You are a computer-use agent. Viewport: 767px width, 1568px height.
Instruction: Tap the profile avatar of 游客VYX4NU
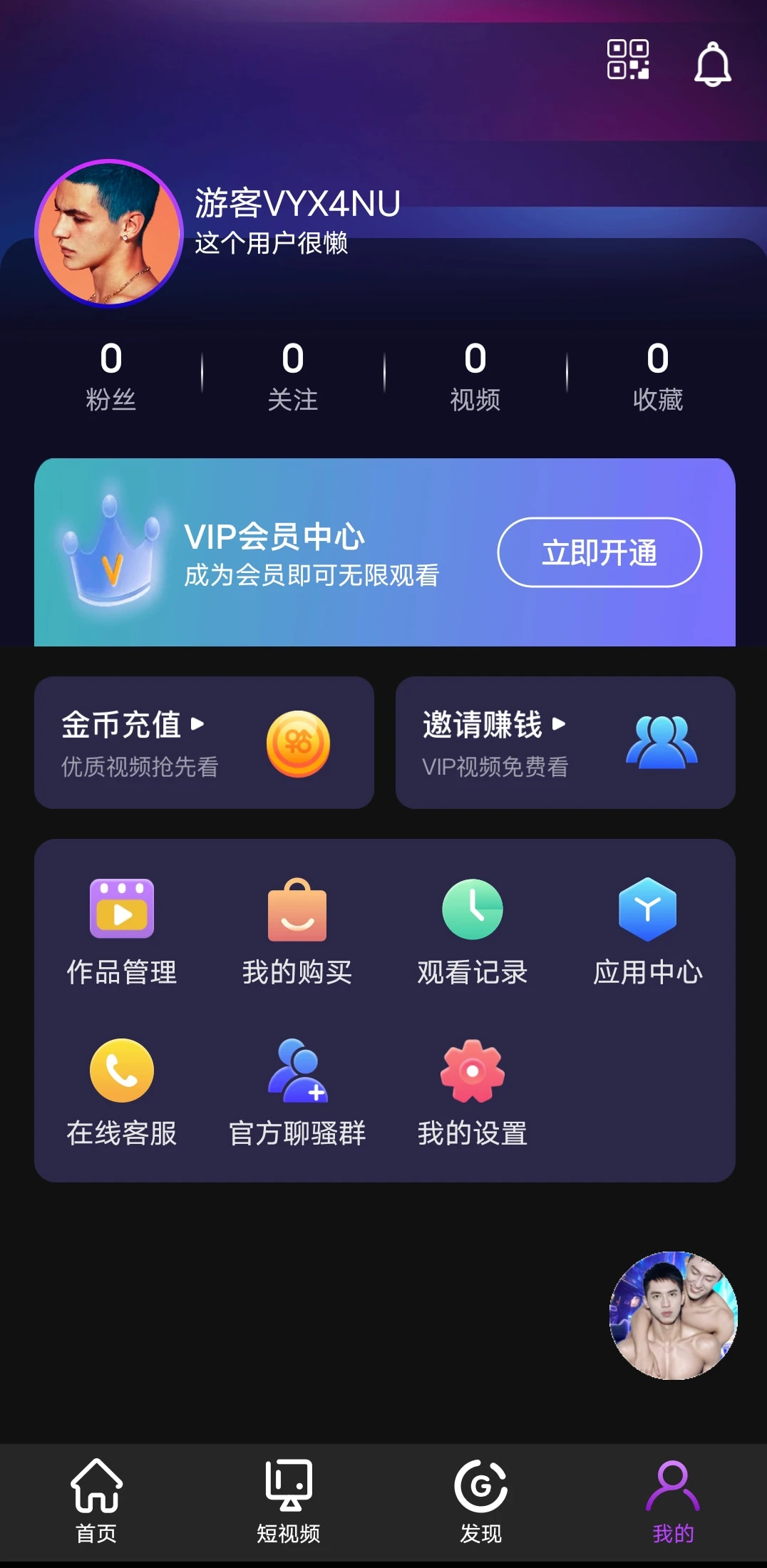(109, 234)
